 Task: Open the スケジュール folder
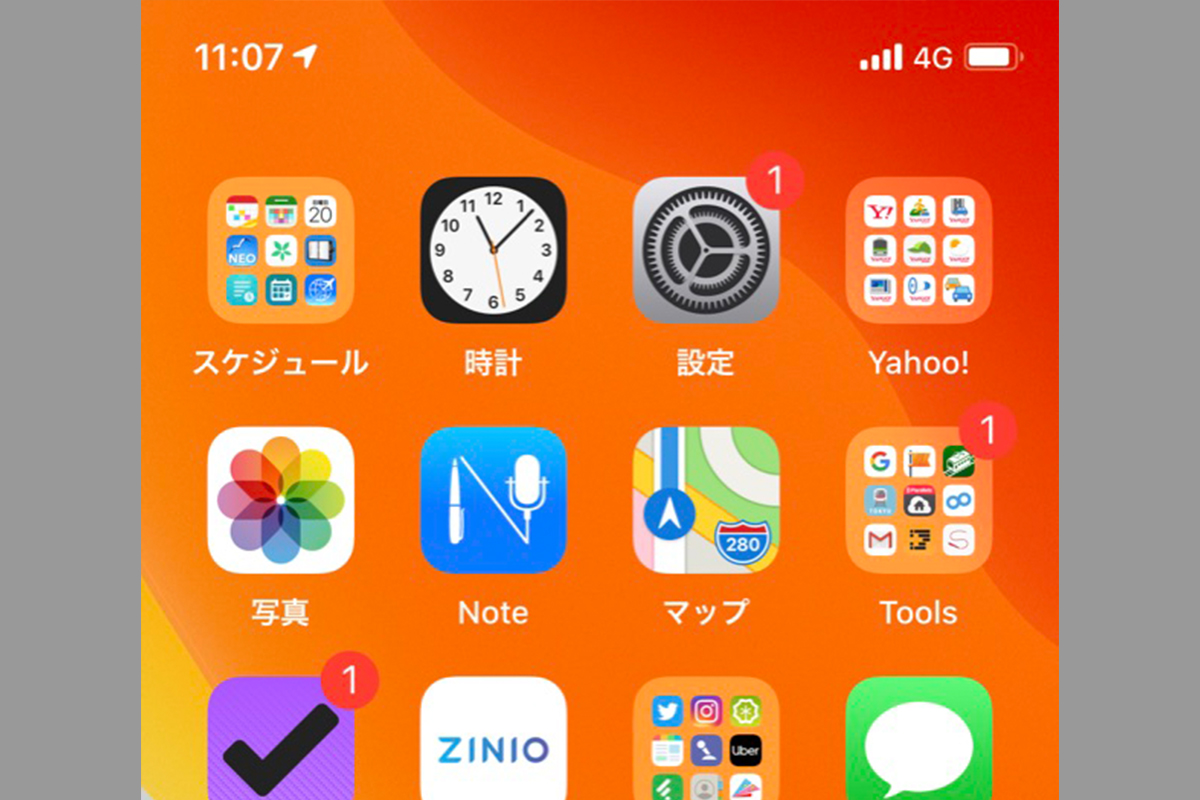280,250
